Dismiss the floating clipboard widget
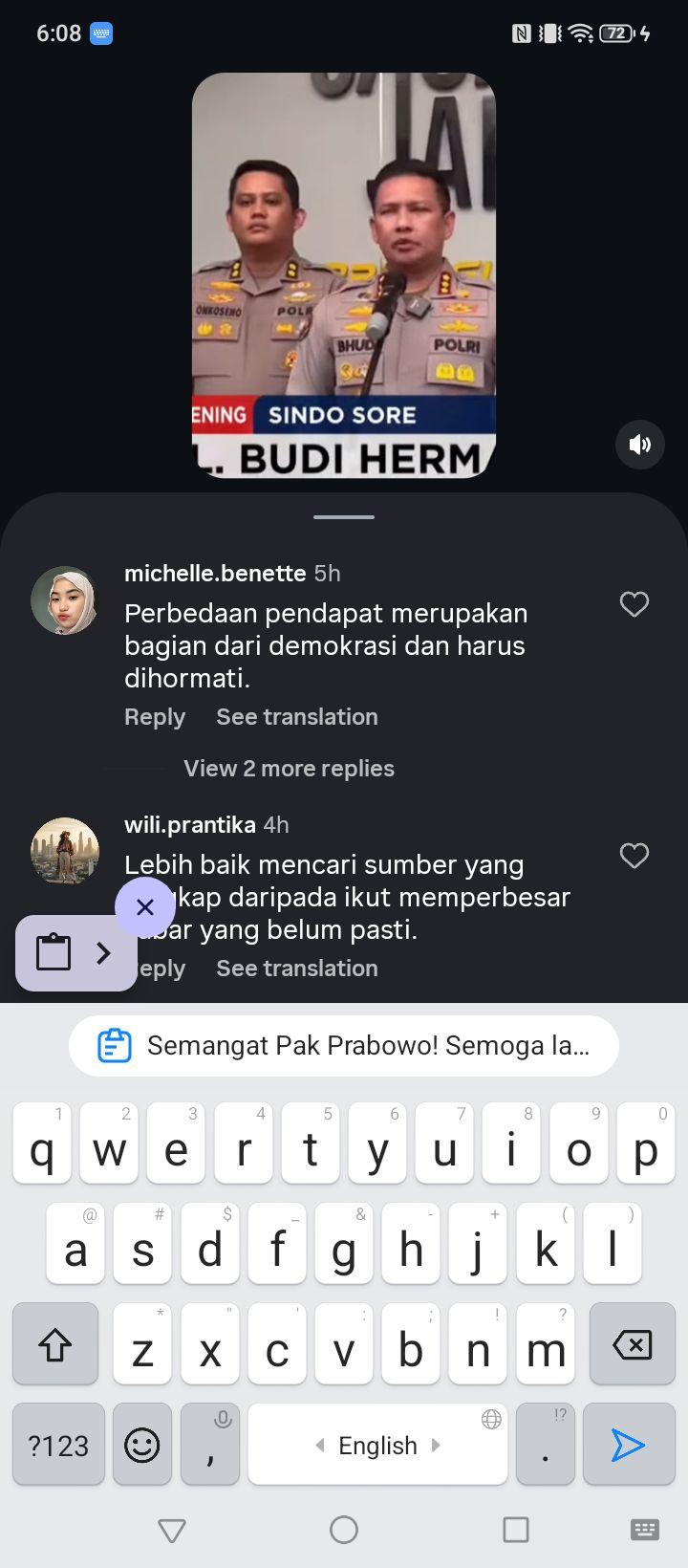The height and width of the screenshot is (1568, 688). point(145,906)
